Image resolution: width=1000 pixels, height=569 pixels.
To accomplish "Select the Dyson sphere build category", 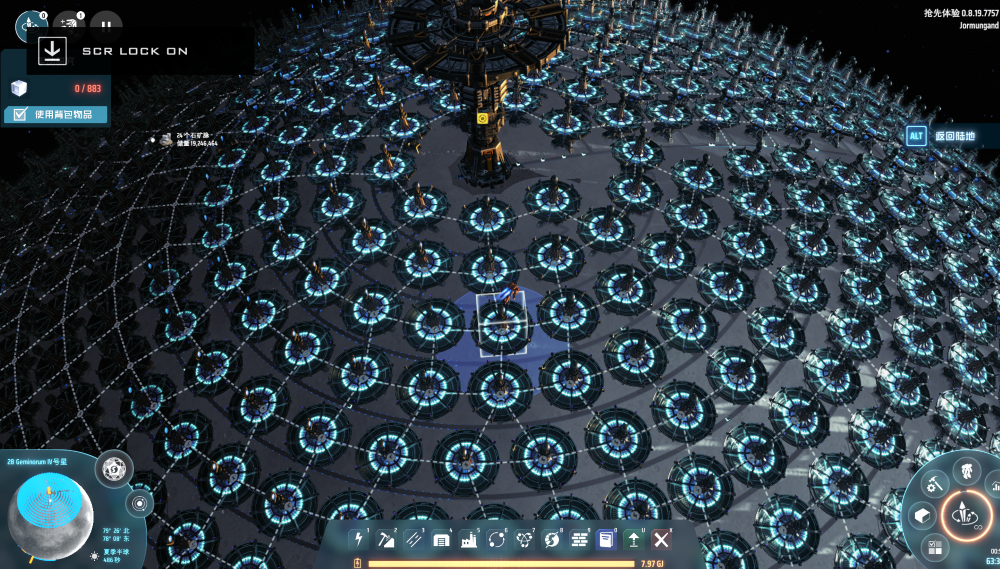I will click(551, 540).
